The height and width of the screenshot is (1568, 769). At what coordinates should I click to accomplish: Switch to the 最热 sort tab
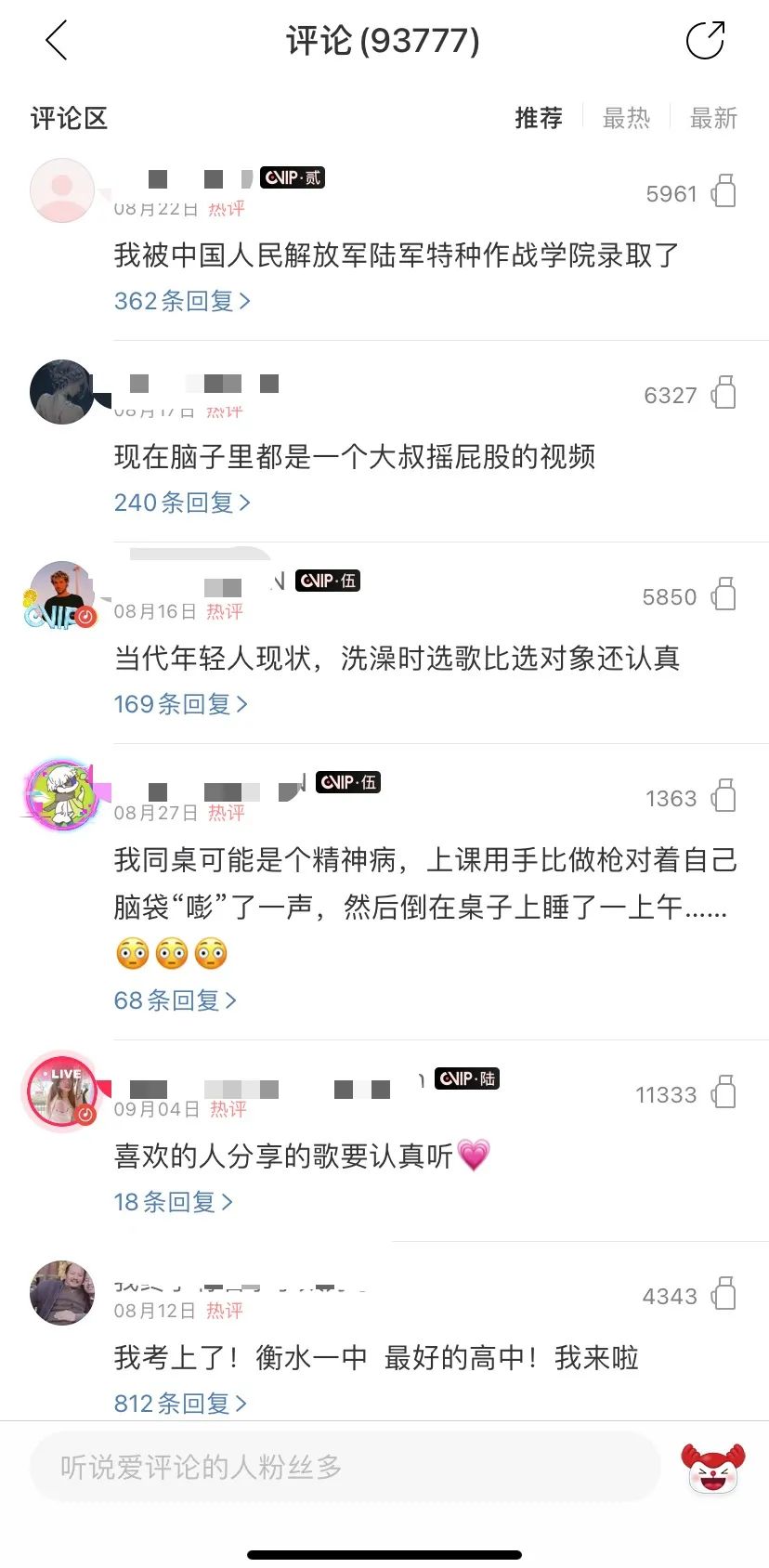coord(626,118)
